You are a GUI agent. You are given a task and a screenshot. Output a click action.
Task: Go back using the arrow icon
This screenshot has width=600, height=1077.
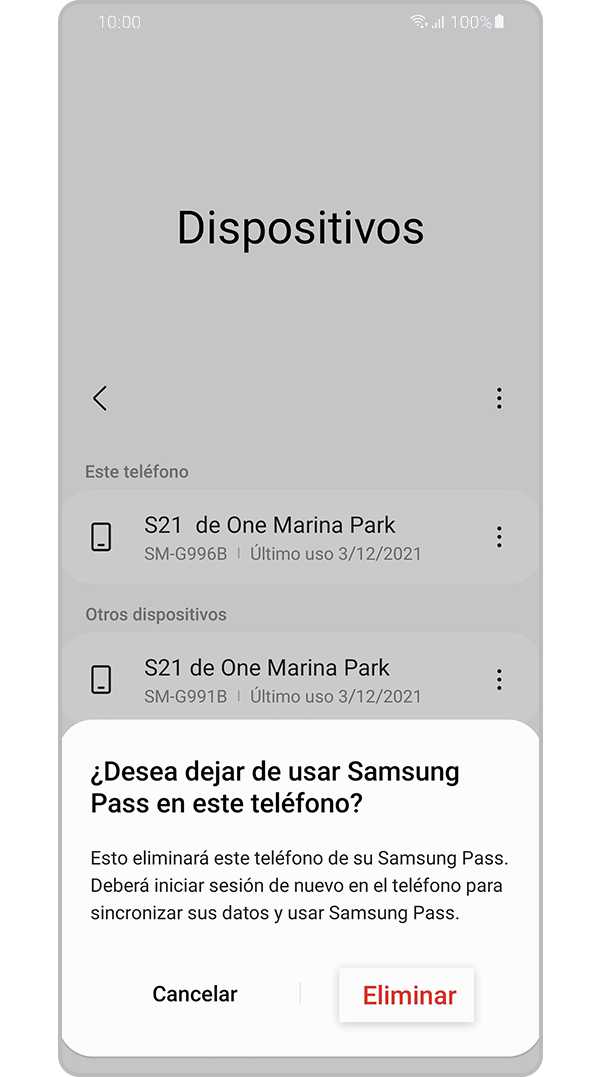click(x=100, y=398)
